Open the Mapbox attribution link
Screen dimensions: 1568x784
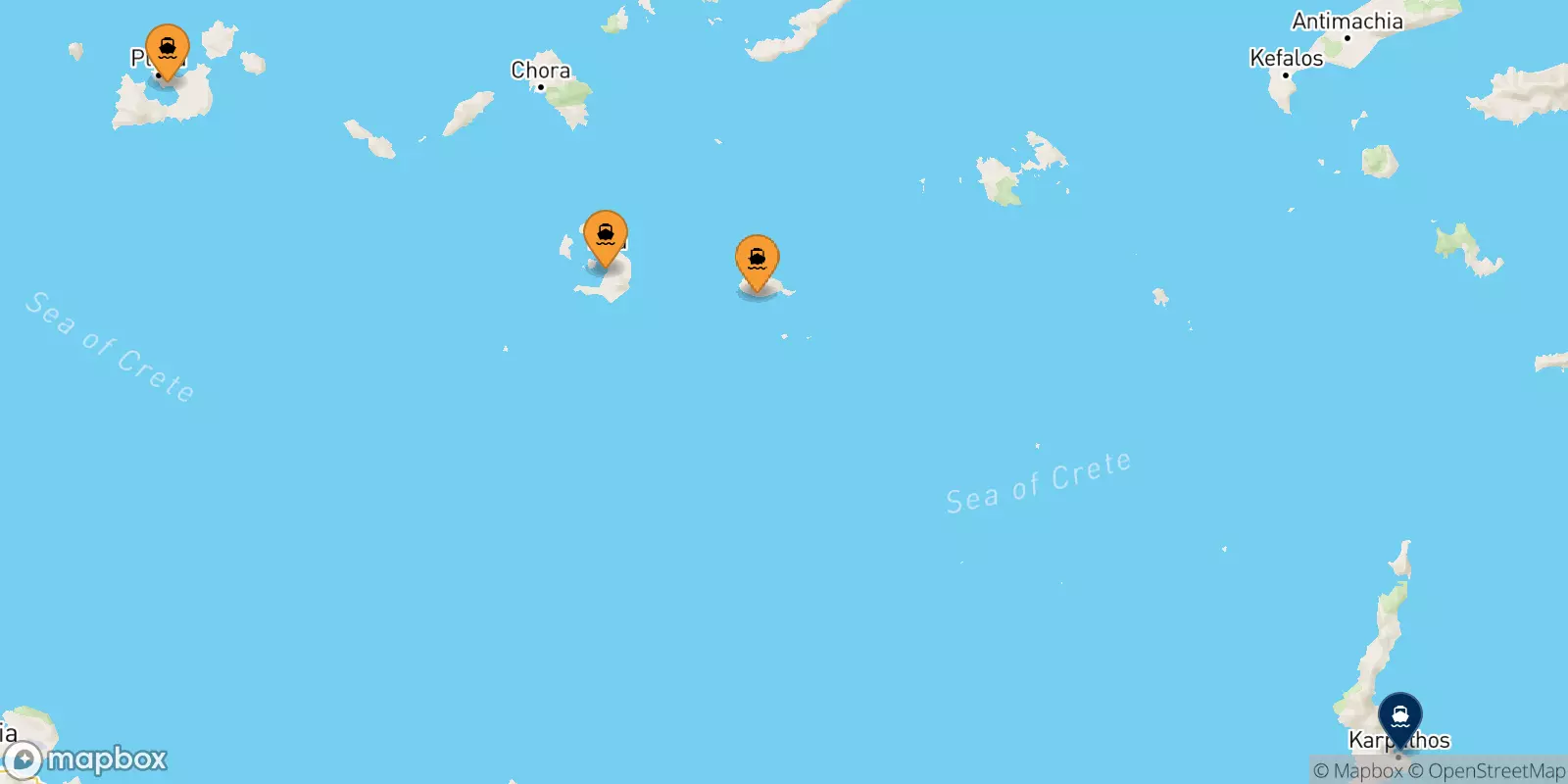click(x=1358, y=771)
